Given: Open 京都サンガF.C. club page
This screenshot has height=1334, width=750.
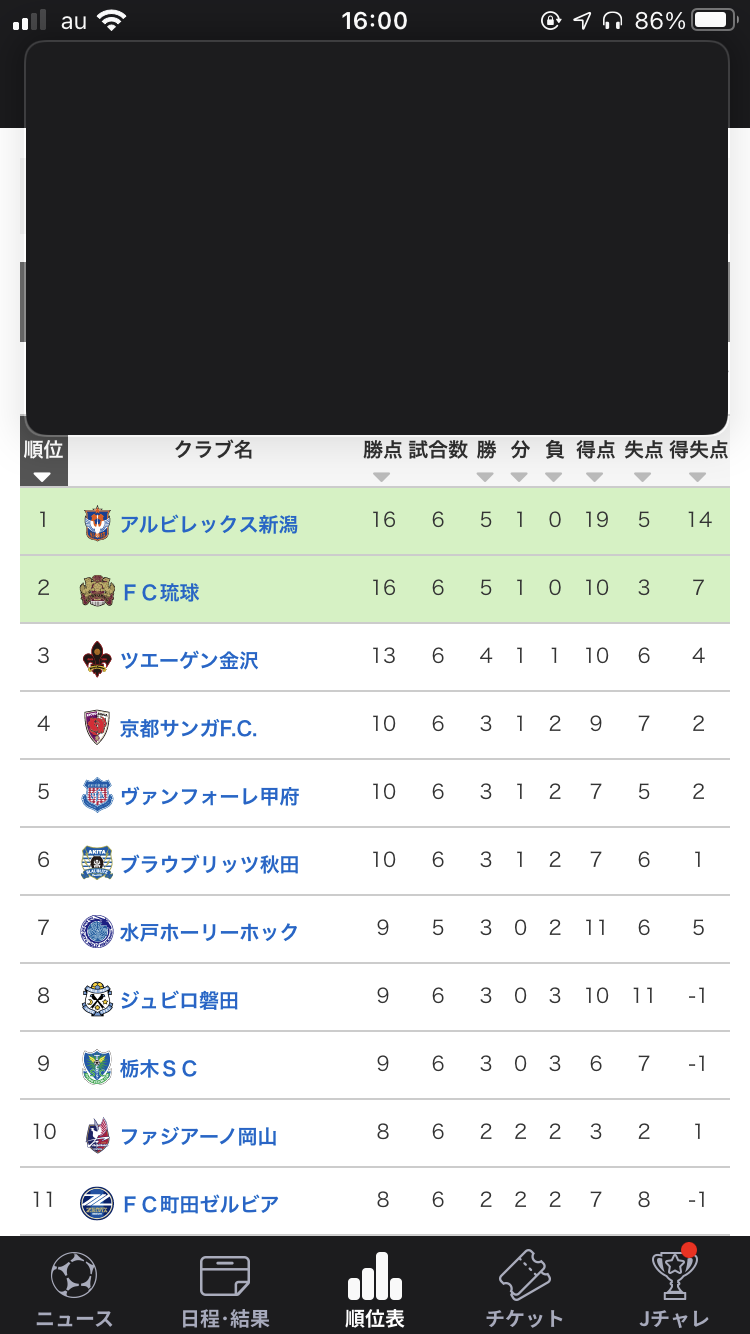Looking at the screenshot, I should point(189,728).
